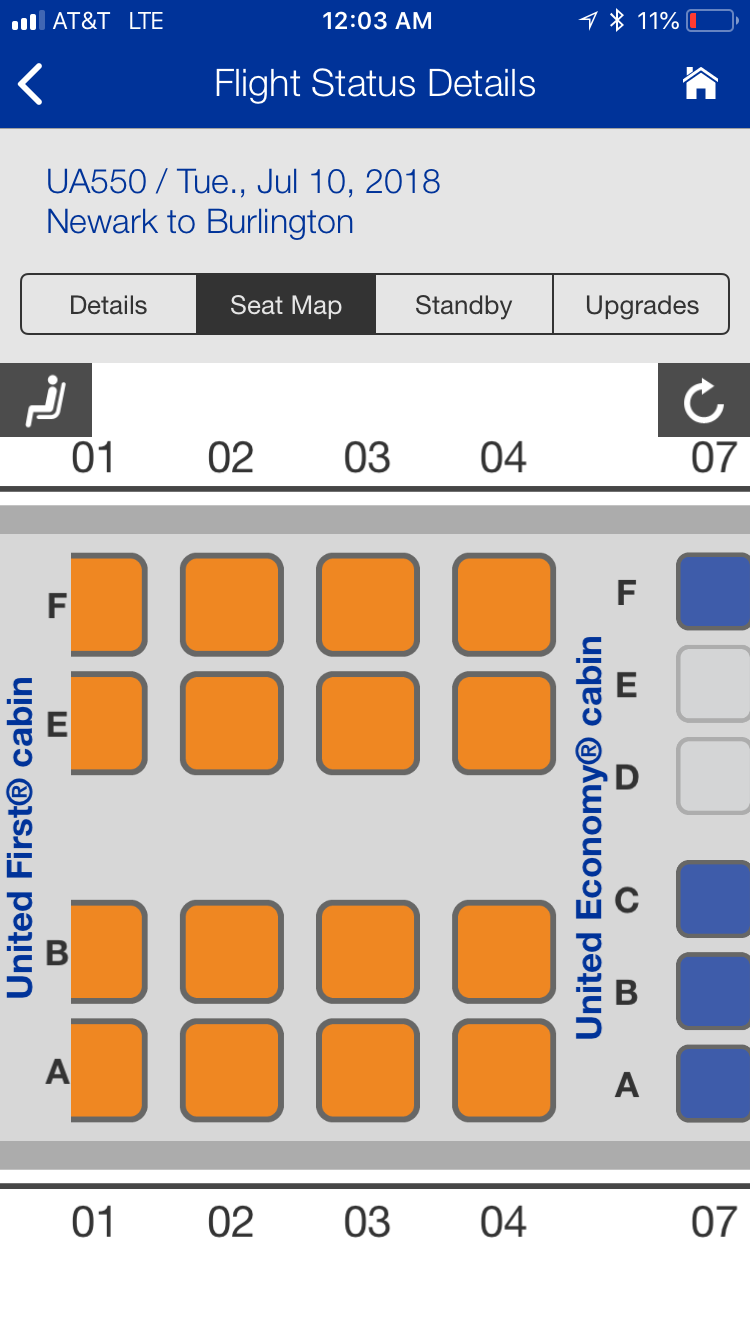Open the Upgrades tab
This screenshot has width=750, height=1334.
[641, 305]
